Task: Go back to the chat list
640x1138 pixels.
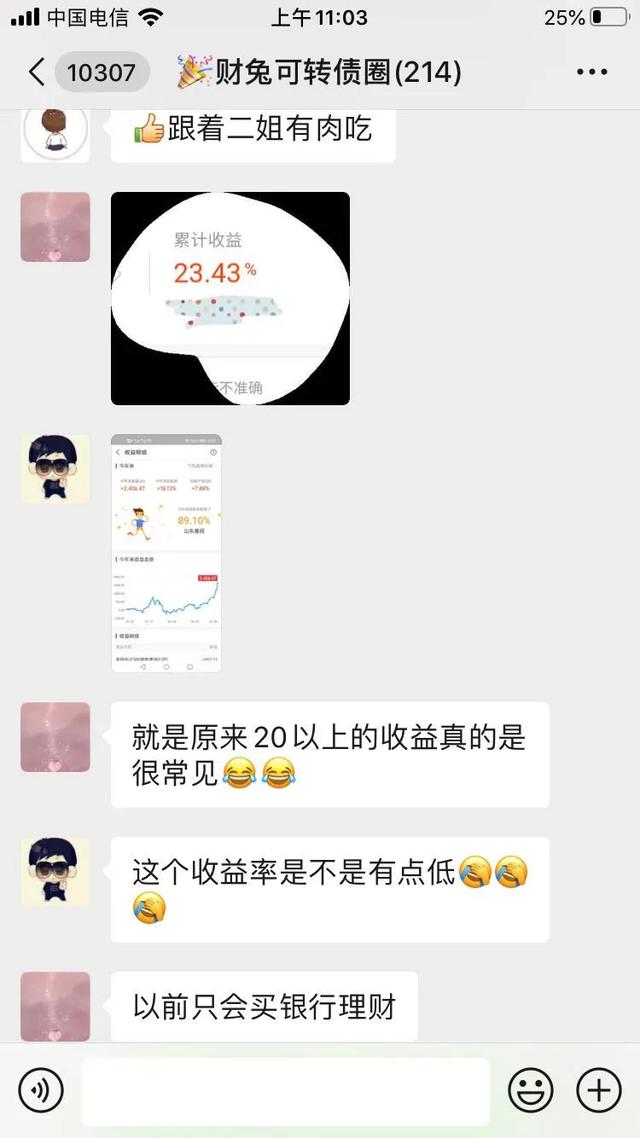Action: pos(38,72)
